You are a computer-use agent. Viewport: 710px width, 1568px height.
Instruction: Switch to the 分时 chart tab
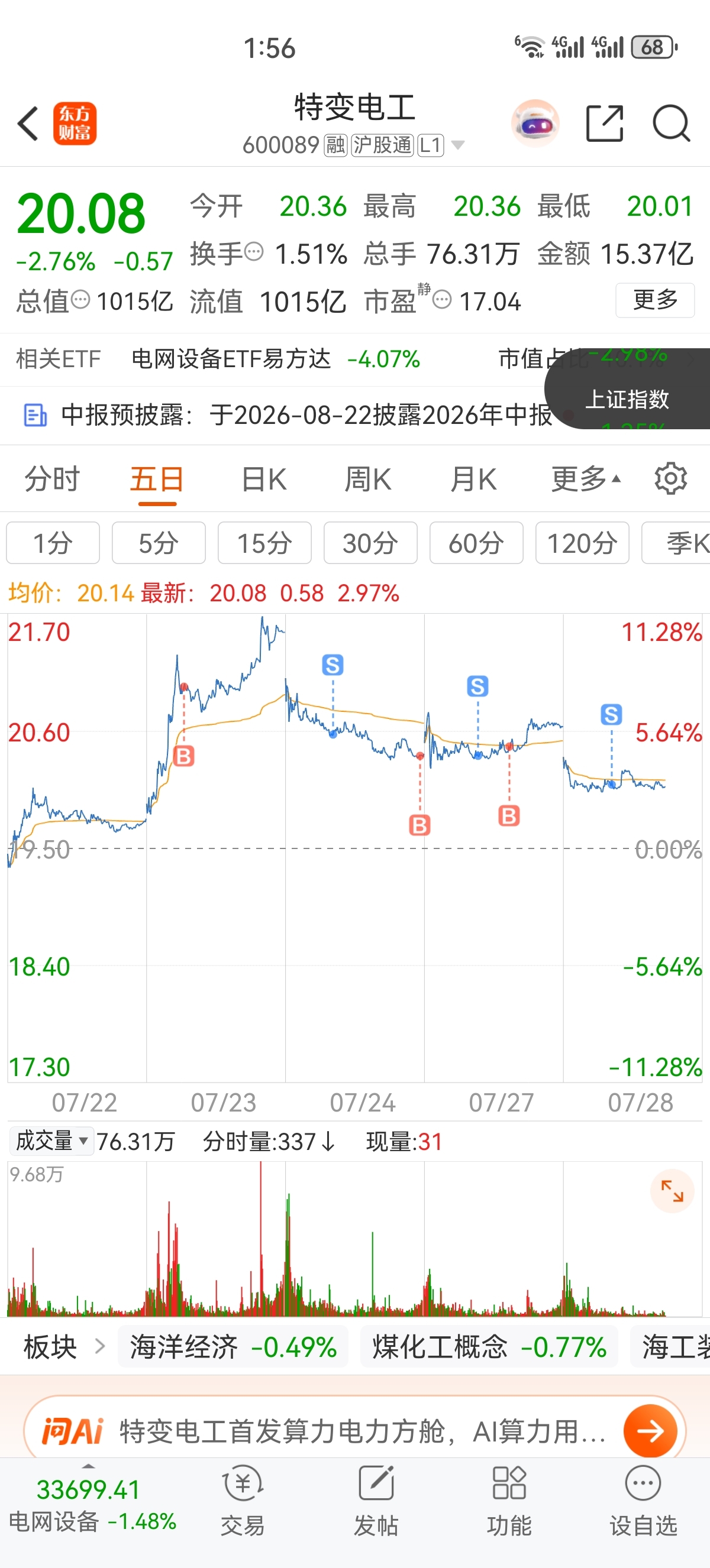tap(51, 479)
